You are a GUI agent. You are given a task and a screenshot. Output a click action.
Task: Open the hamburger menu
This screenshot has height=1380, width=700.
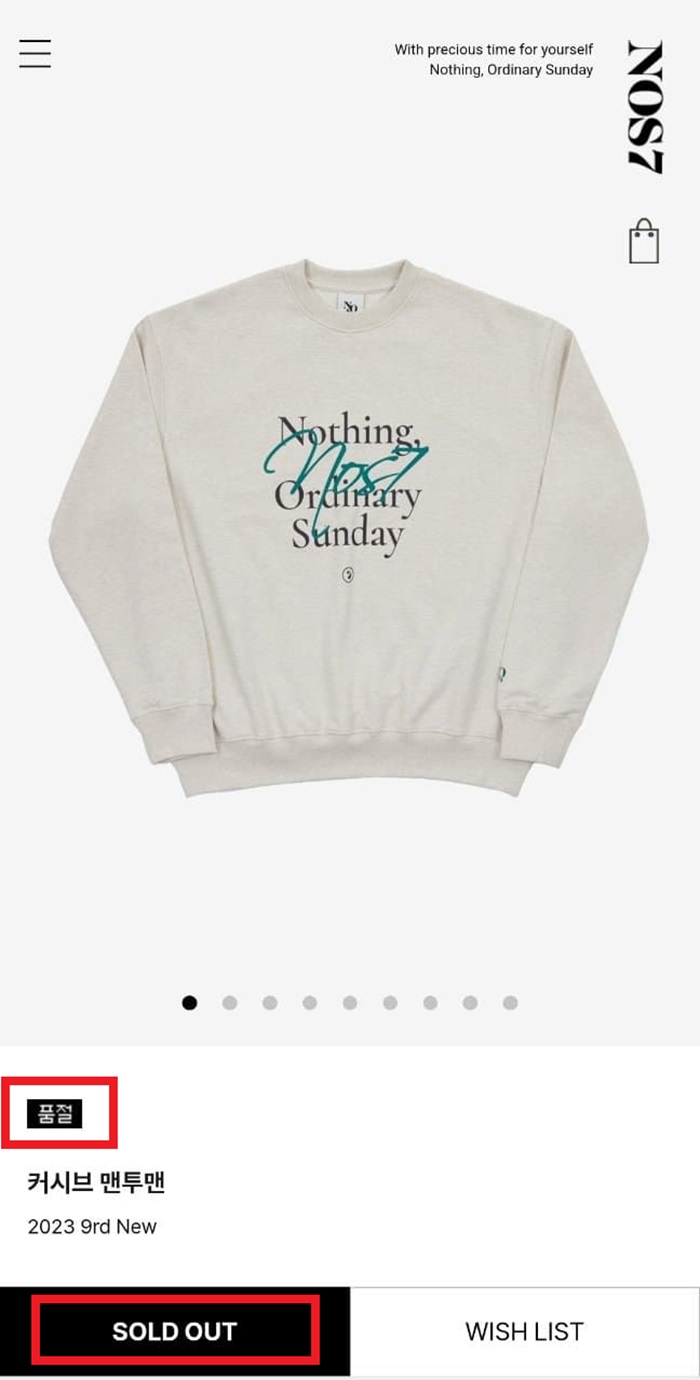(35, 53)
